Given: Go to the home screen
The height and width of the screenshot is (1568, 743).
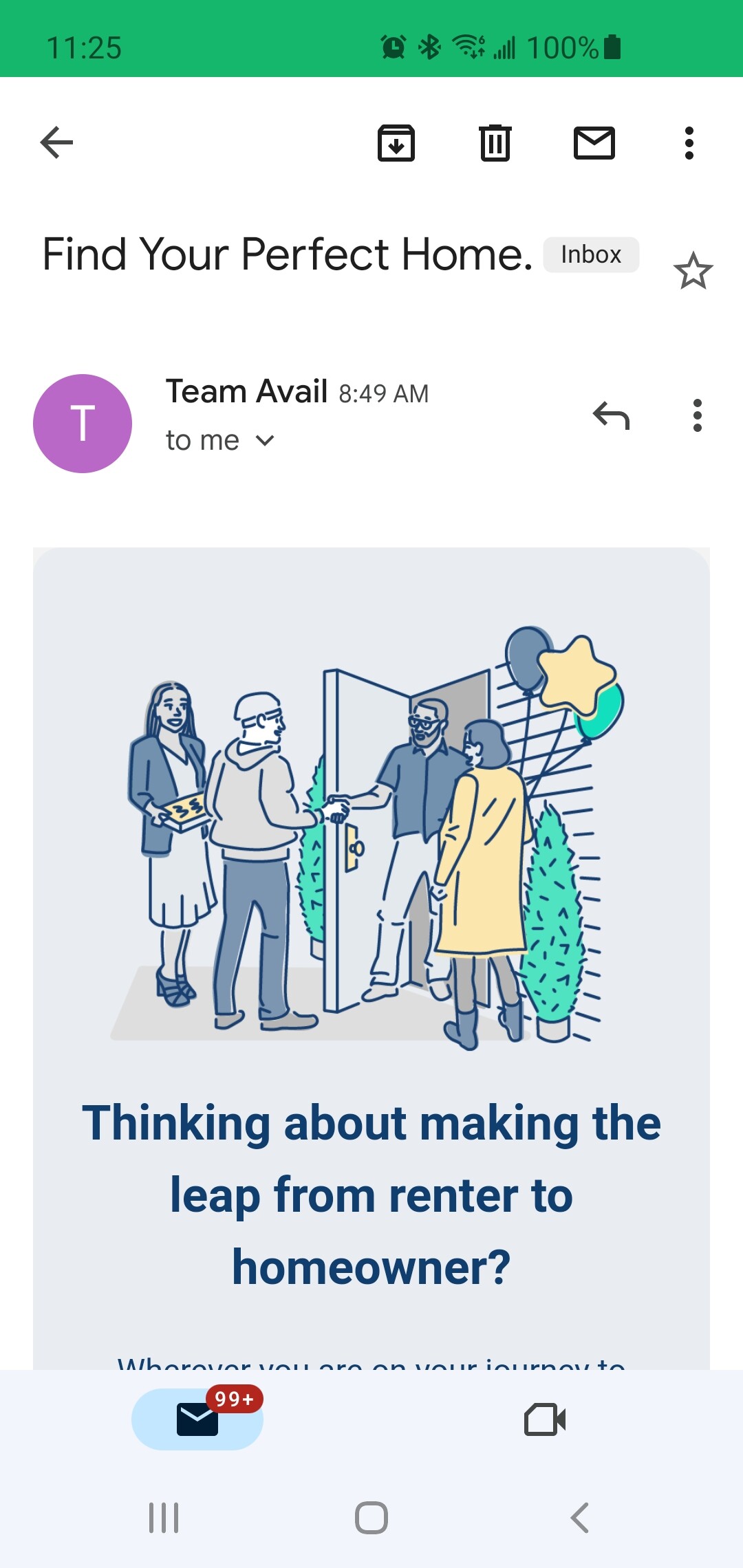Looking at the screenshot, I should tap(371, 1518).
